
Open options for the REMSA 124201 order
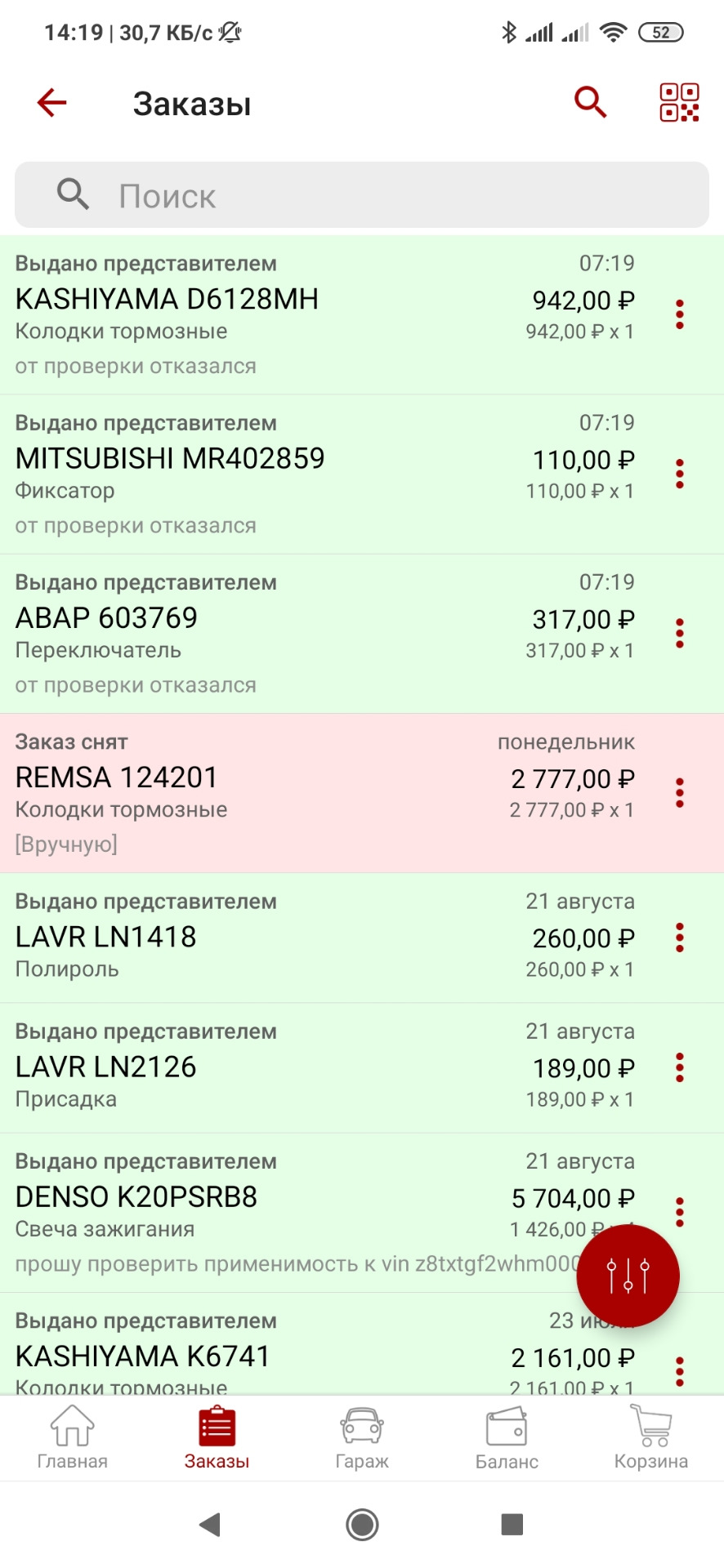pyautogui.click(x=679, y=793)
